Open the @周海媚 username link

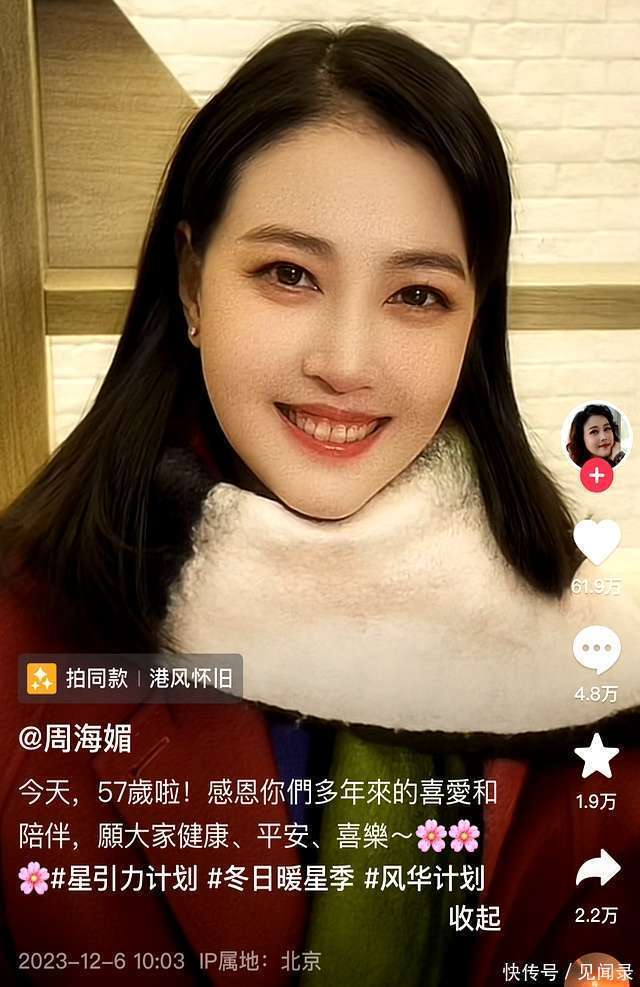[76, 740]
